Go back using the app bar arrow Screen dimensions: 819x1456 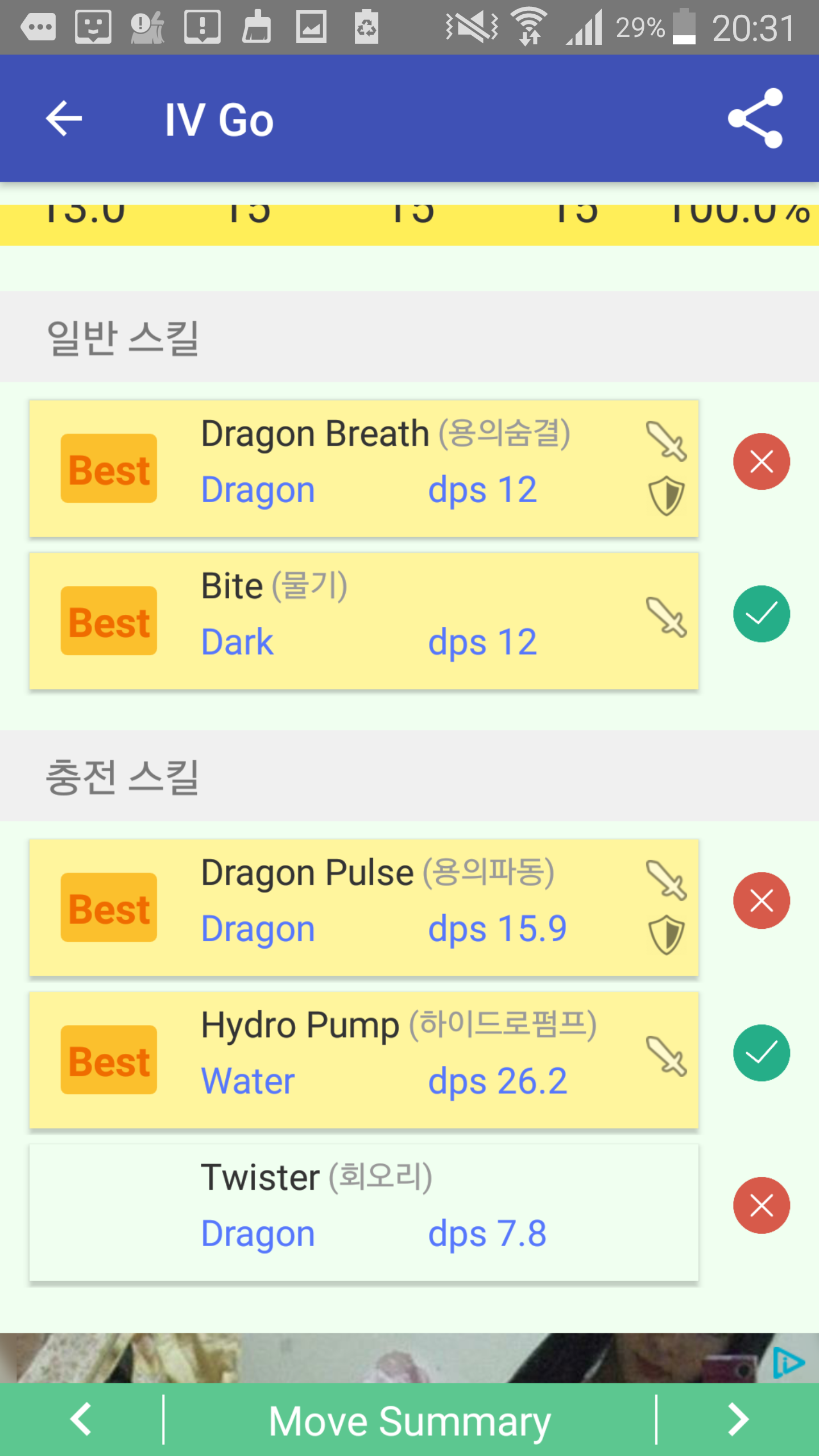point(64,118)
